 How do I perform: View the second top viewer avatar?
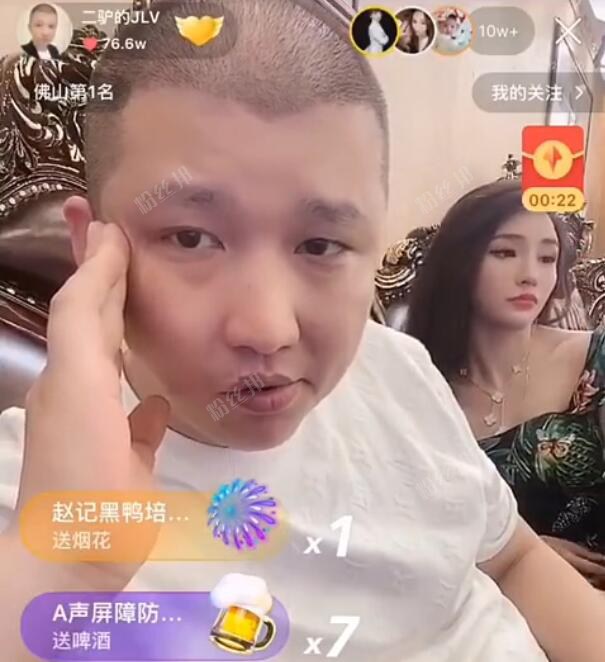(x=413, y=31)
